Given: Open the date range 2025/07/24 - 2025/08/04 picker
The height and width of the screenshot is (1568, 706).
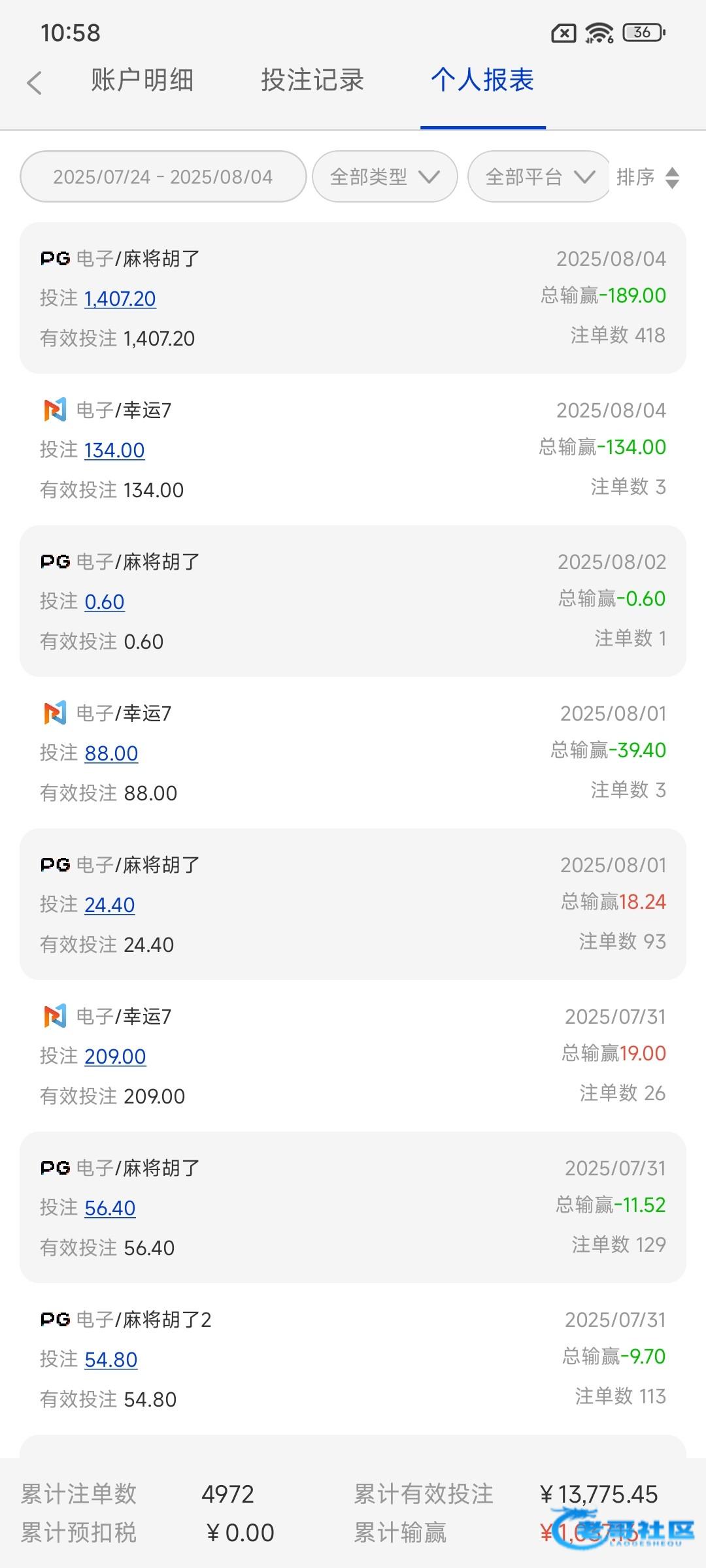Looking at the screenshot, I should pyautogui.click(x=163, y=176).
